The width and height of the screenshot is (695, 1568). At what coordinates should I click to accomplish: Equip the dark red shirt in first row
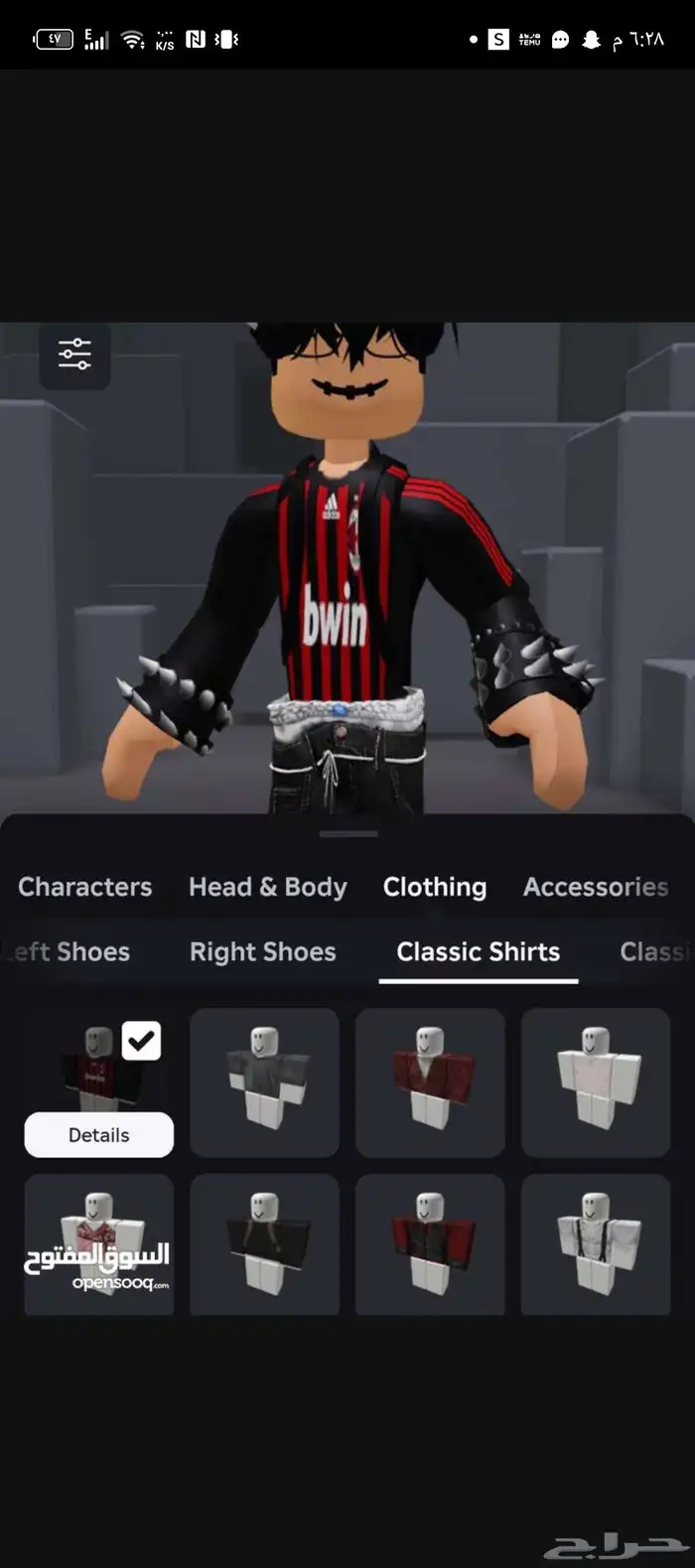coord(430,1081)
